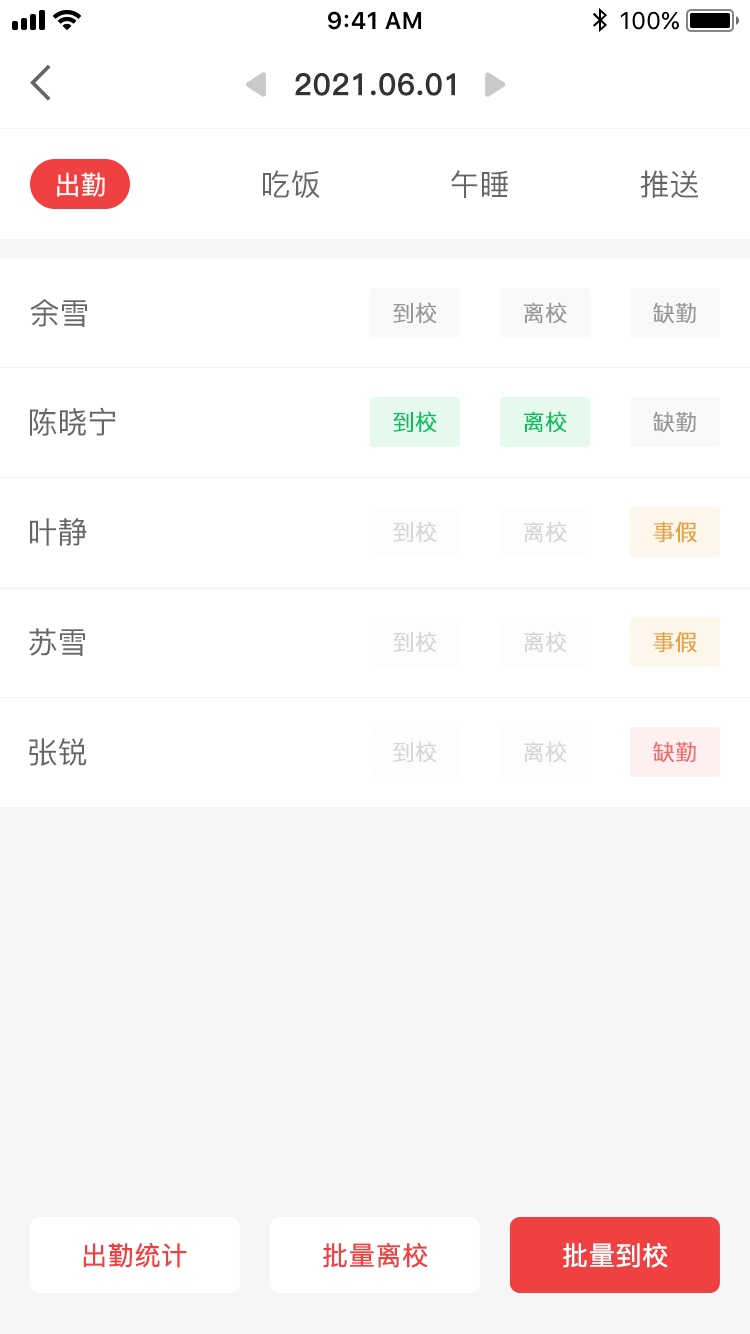Click 事假 label next to 叶静

coord(674,532)
